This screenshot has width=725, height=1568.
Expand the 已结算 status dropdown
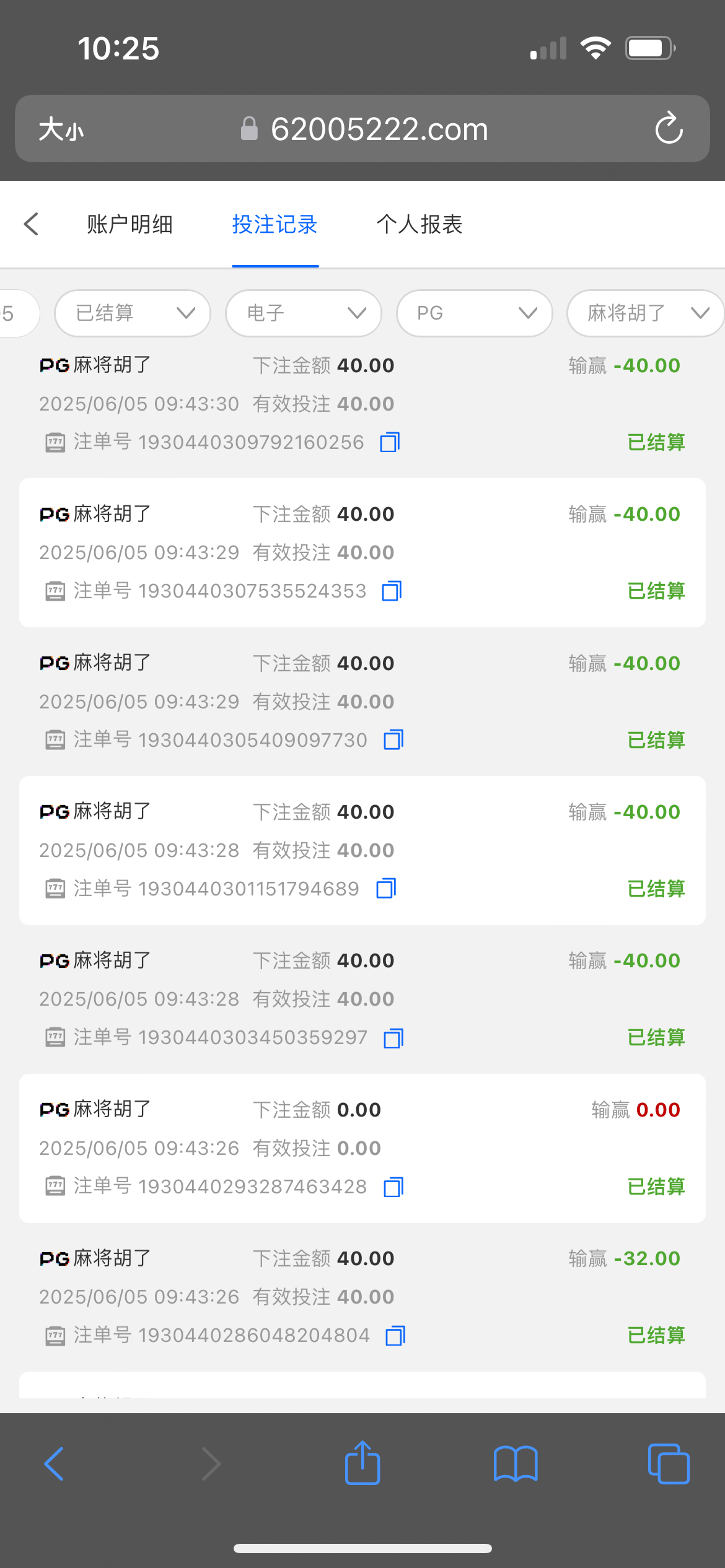pos(133,313)
